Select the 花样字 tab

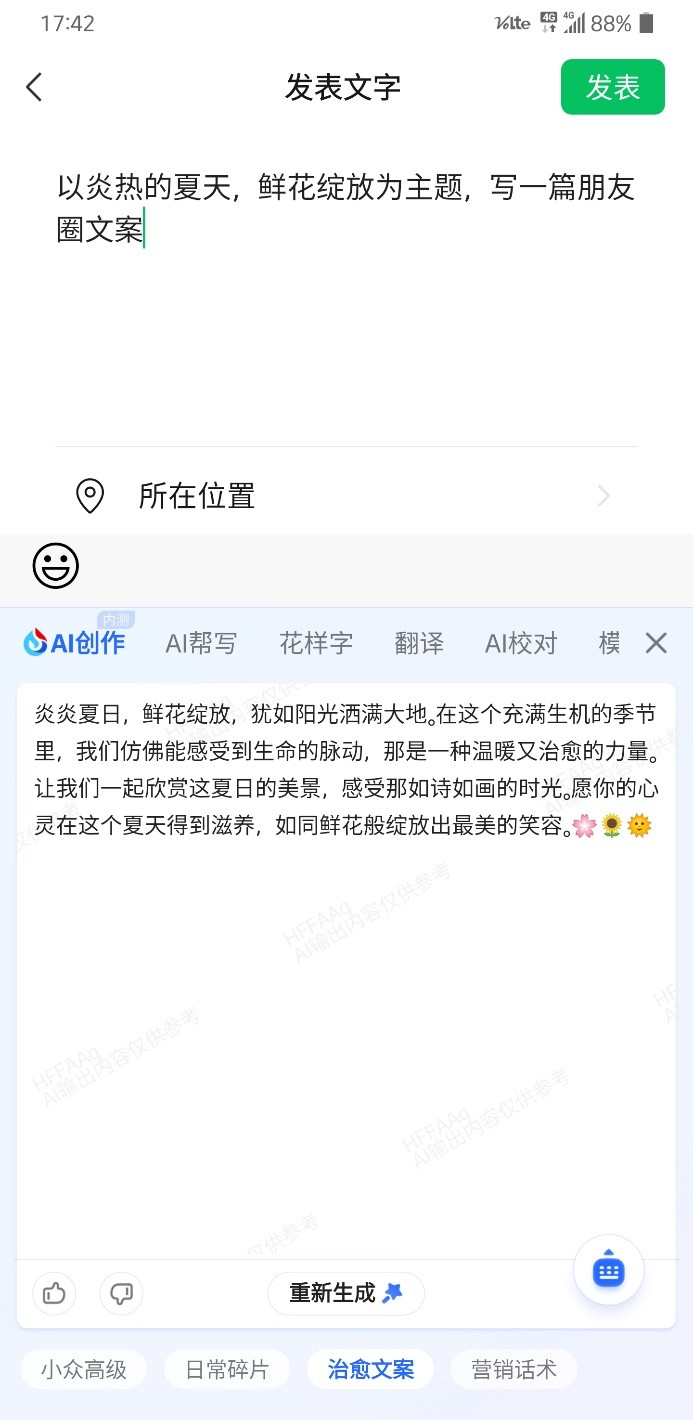[316, 643]
